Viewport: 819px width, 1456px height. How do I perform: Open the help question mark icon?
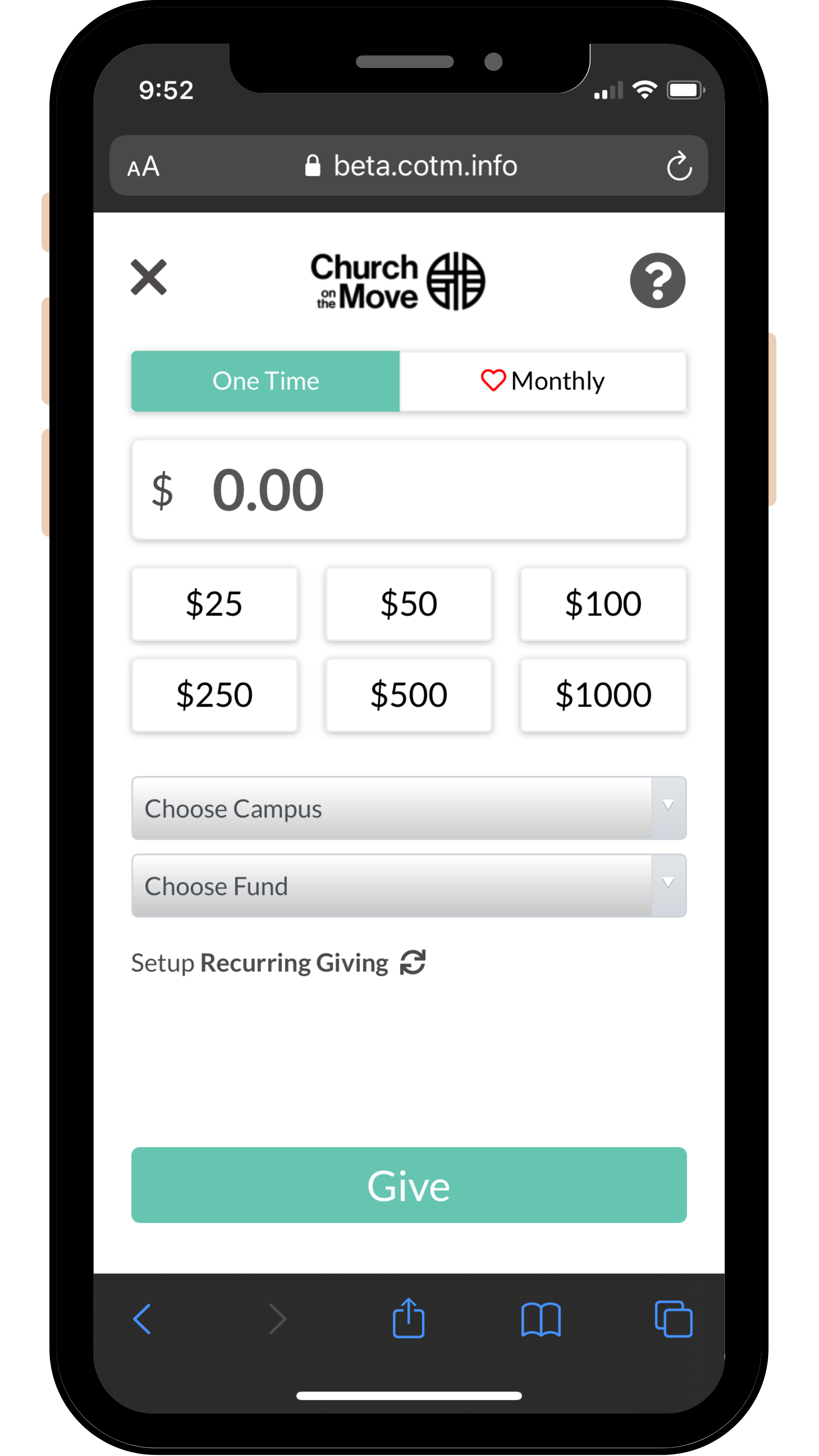coord(657,280)
